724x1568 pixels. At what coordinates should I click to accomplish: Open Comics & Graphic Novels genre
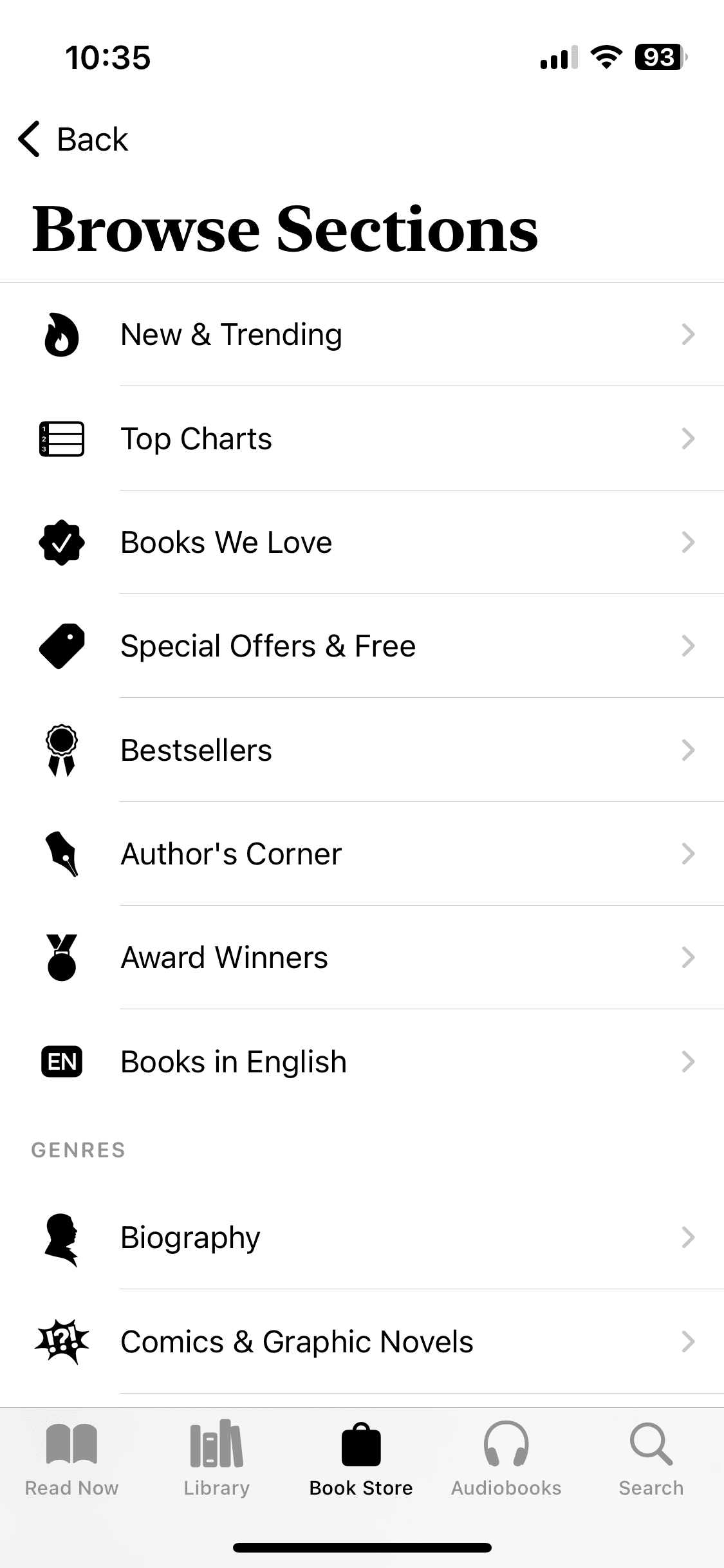[x=362, y=1342]
